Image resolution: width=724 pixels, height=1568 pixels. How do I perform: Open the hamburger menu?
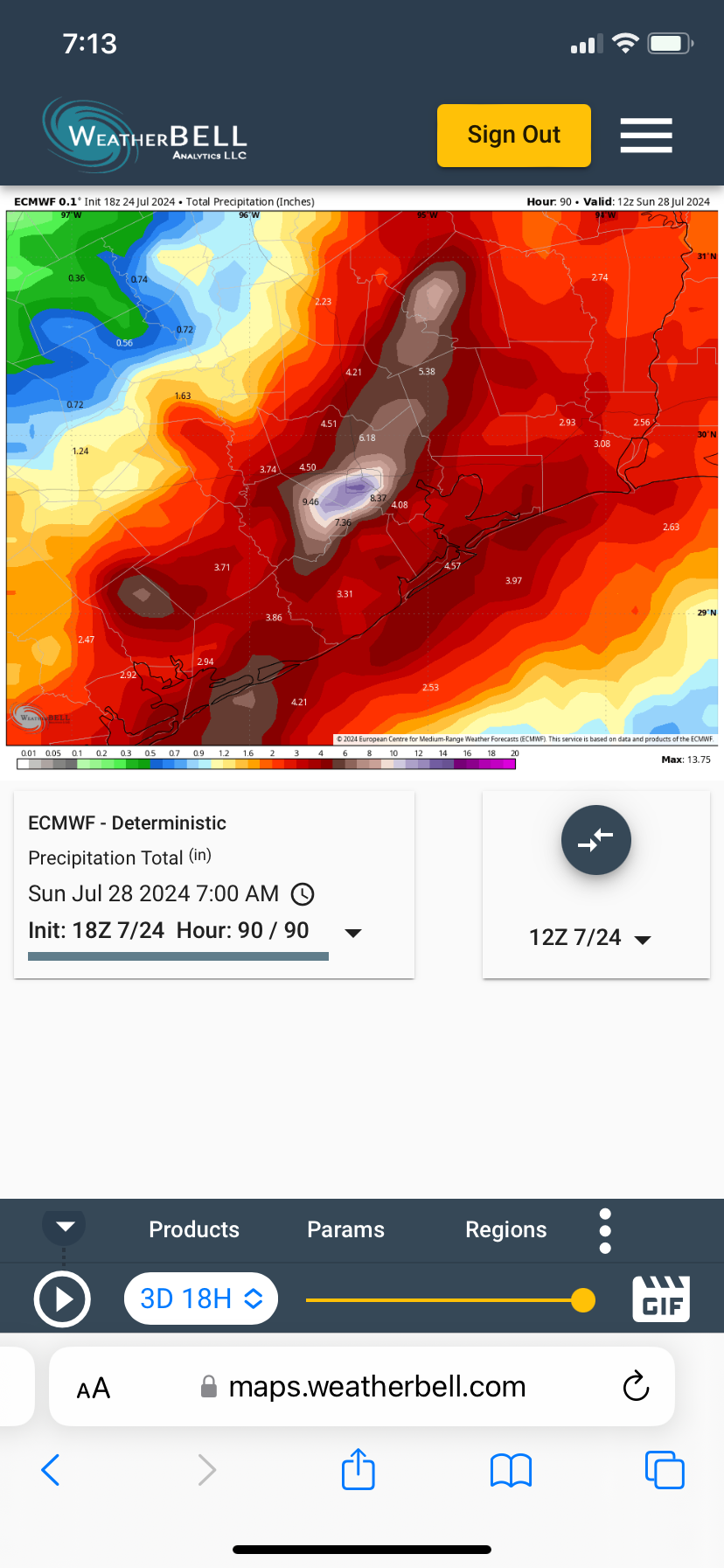(x=646, y=136)
